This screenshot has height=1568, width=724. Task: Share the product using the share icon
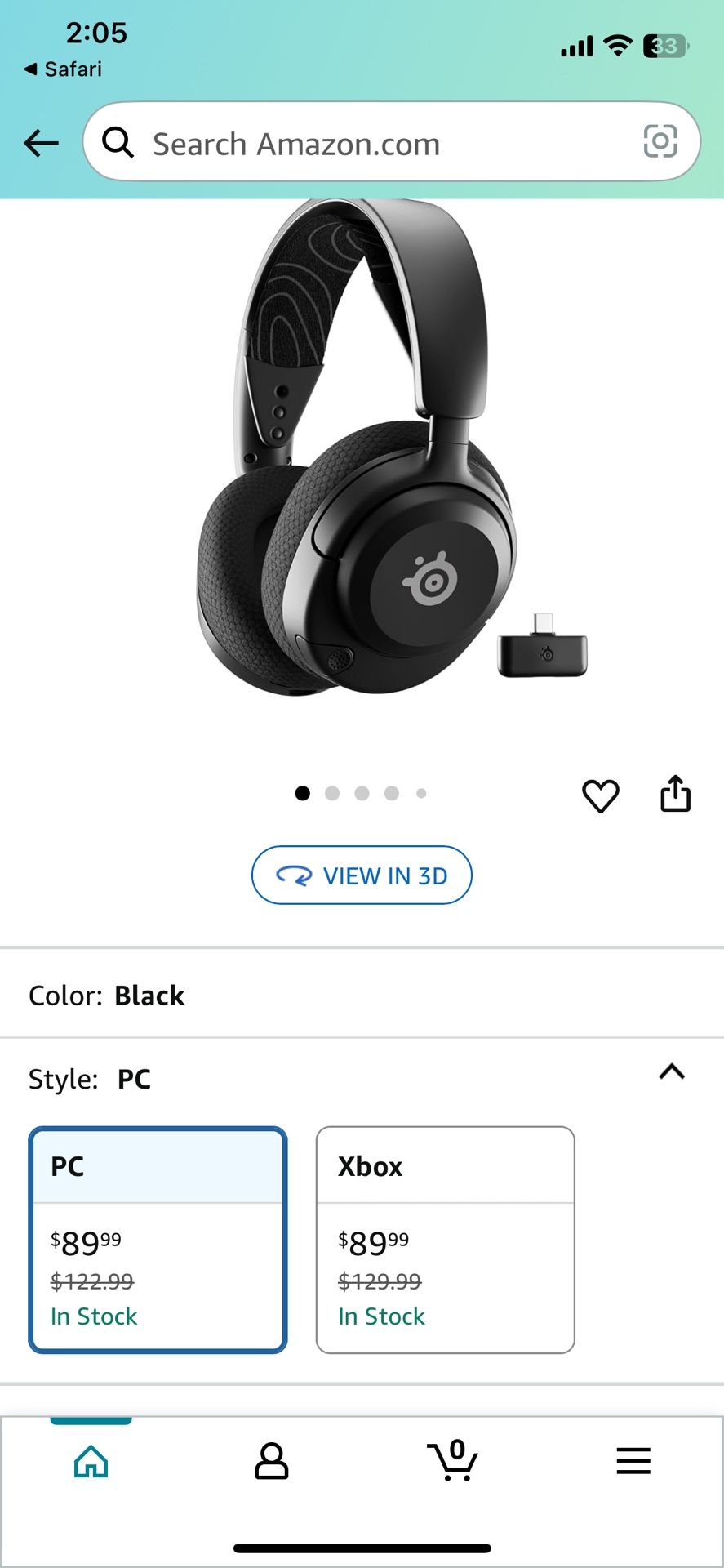click(675, 793)
